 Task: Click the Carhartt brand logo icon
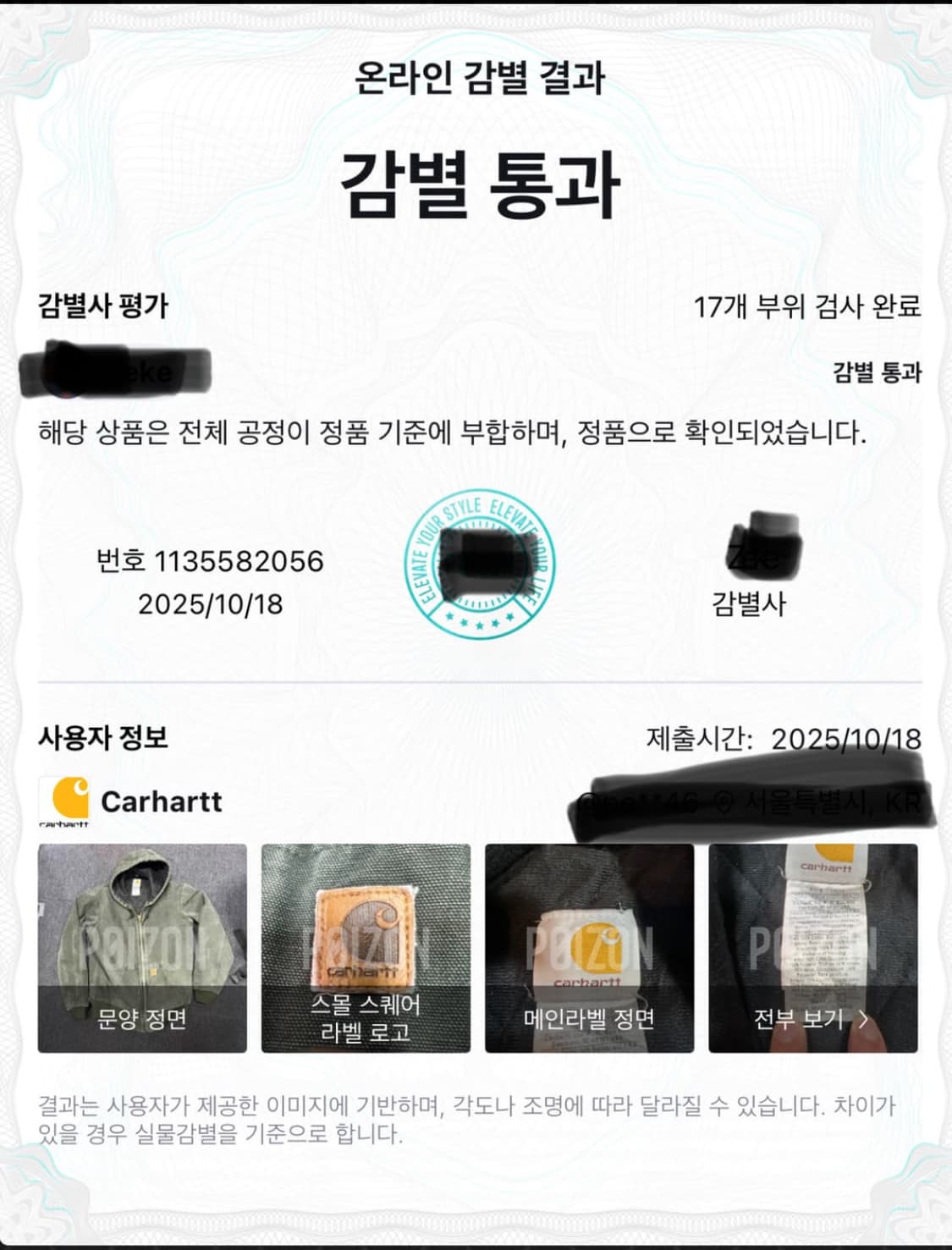[x=66, y=801]
